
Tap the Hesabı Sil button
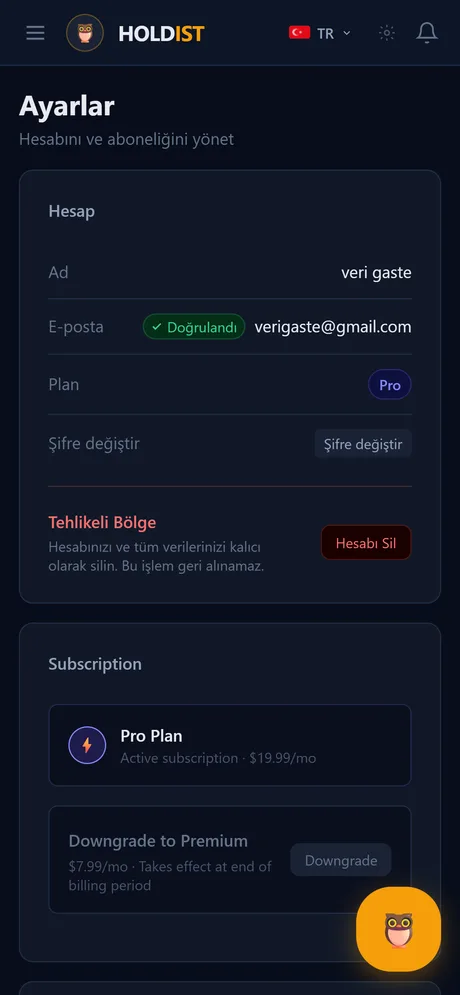pos(366,543)
